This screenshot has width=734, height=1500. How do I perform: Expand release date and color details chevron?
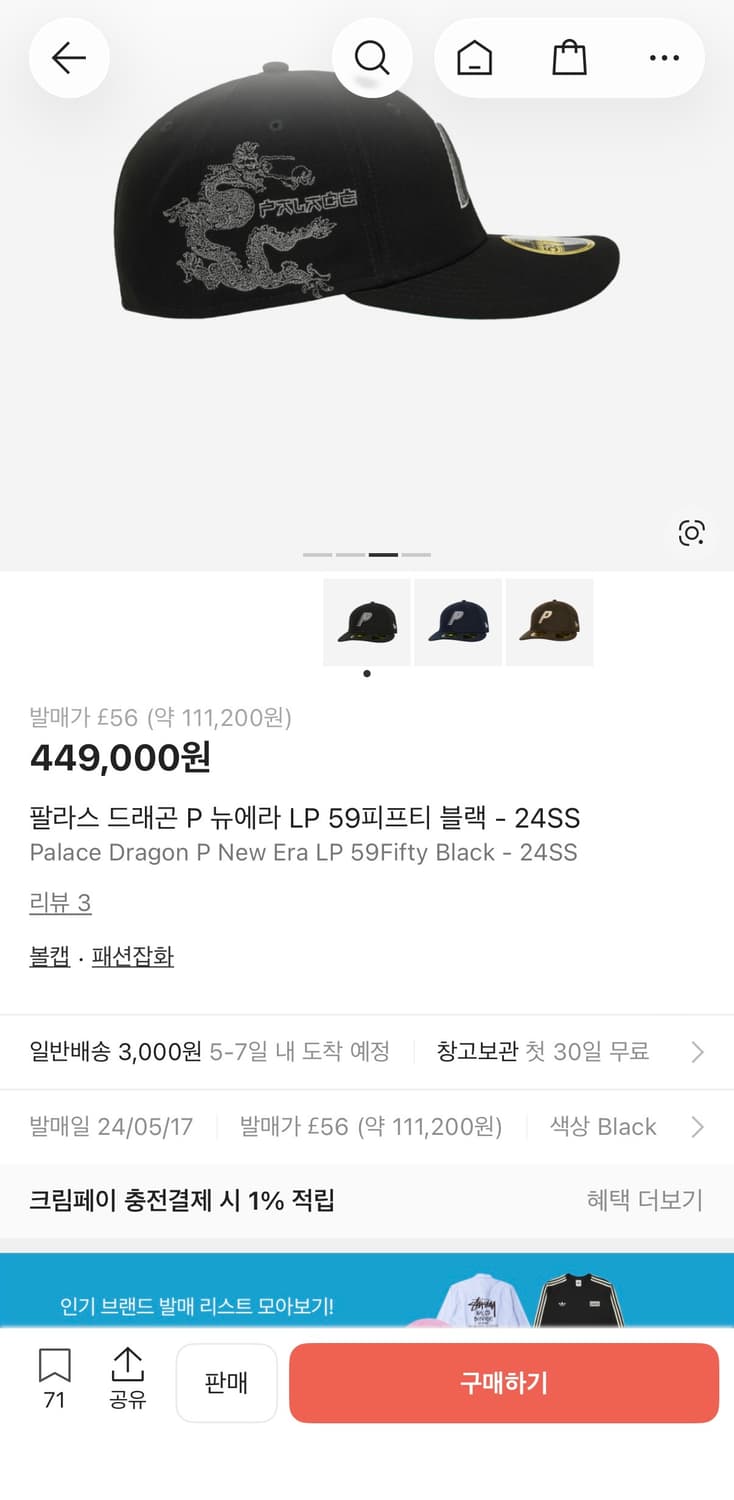pyautogui.click(x=697, y=1127)
